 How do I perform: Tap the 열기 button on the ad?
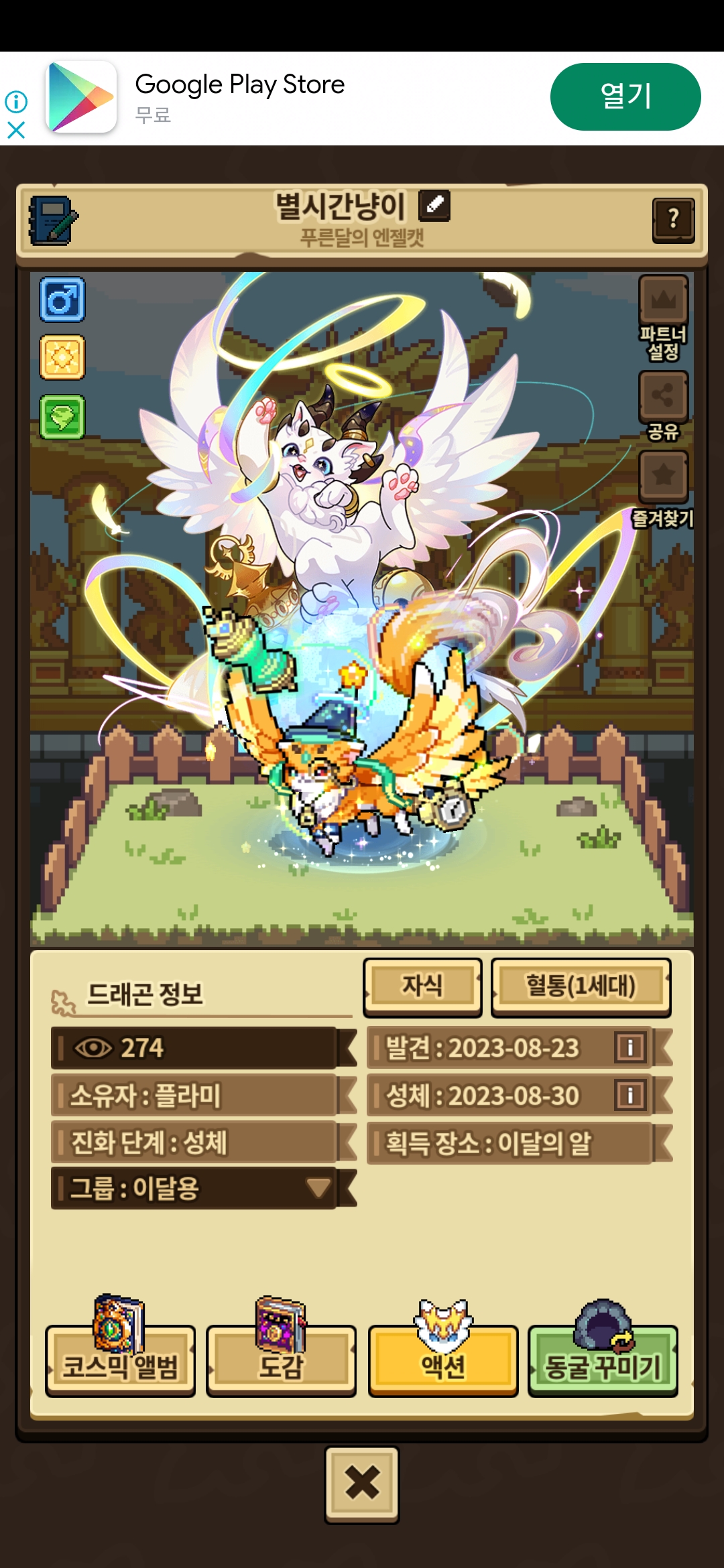[x=625, y=96]
